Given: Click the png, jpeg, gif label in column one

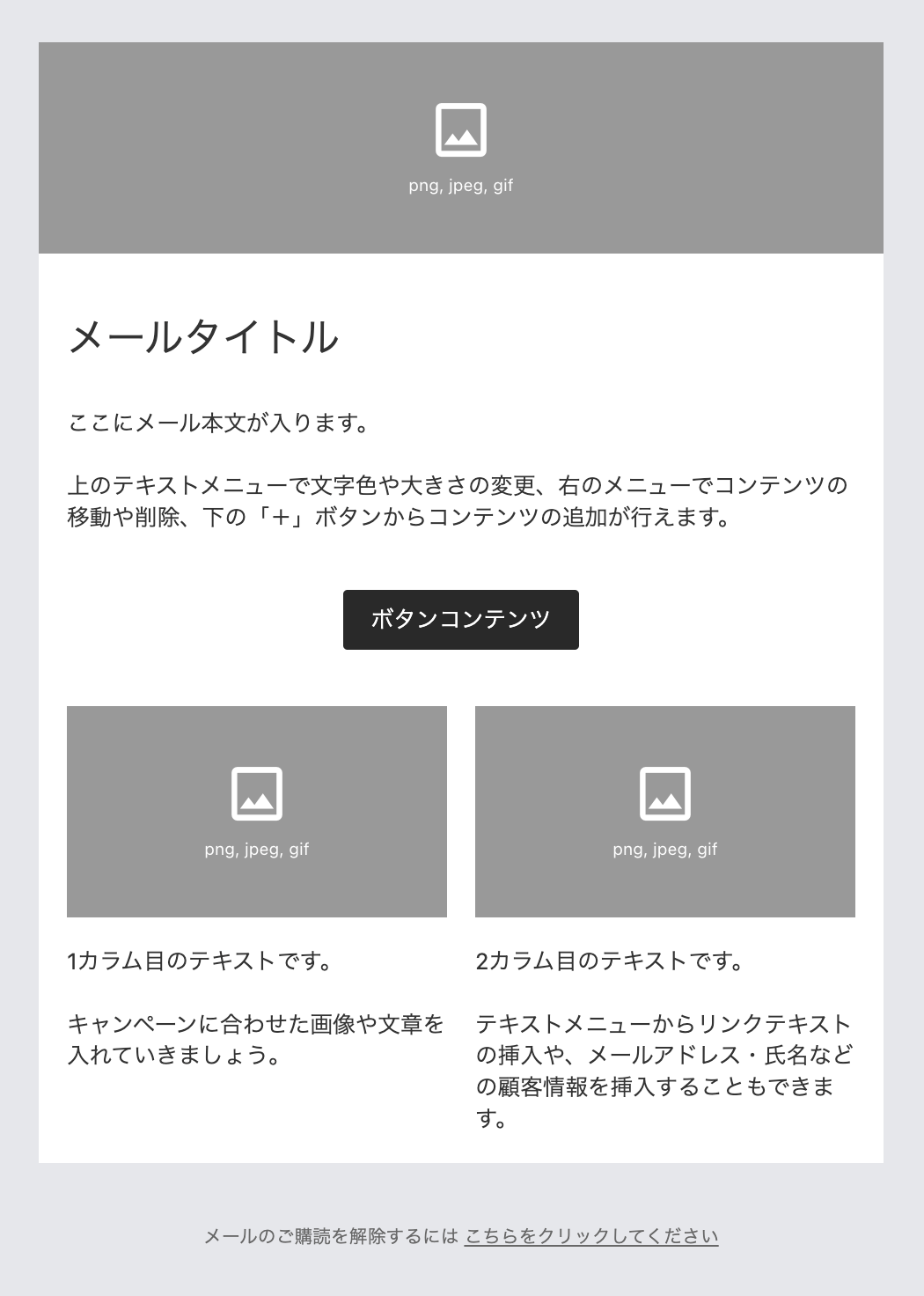Looking at the screenshot, I should 256,850.
